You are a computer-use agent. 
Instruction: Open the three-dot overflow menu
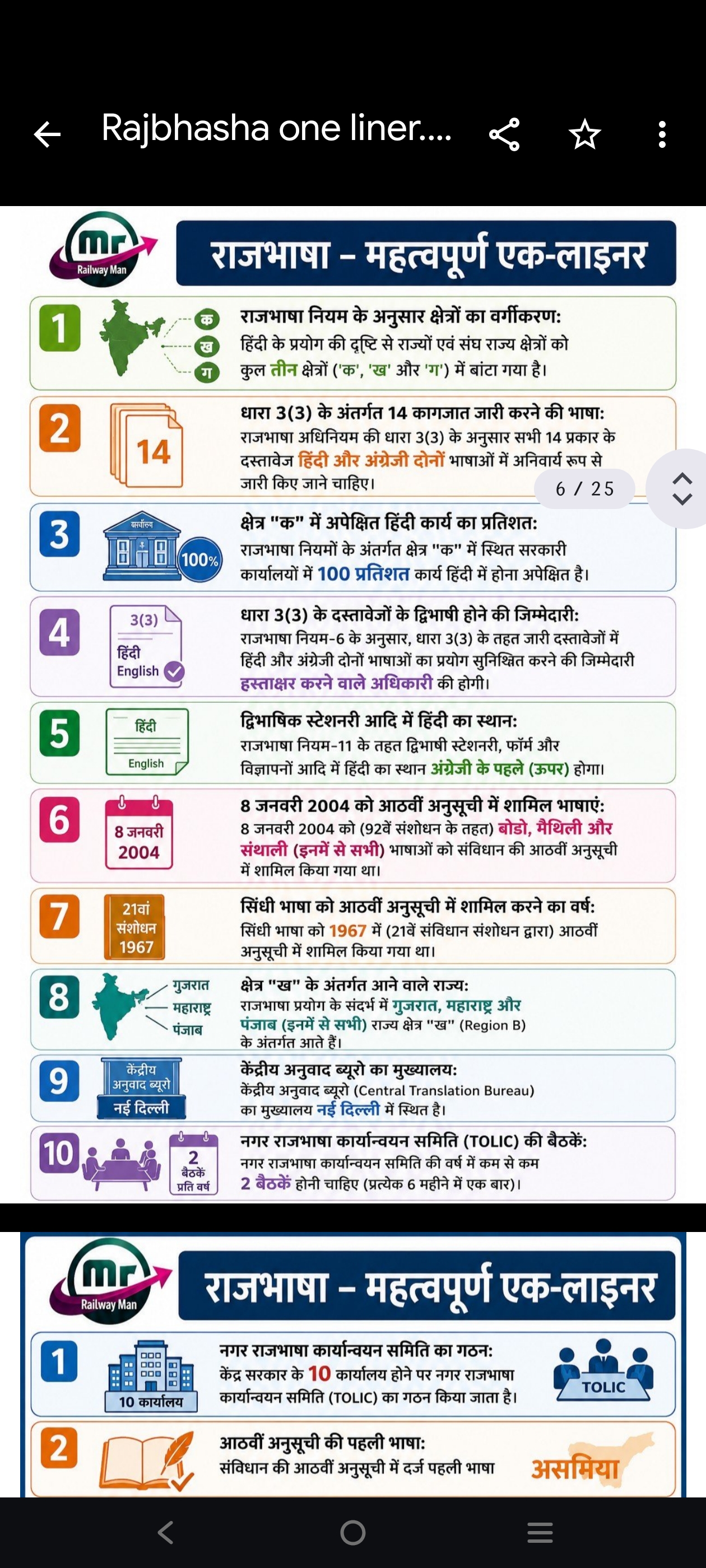662,134
